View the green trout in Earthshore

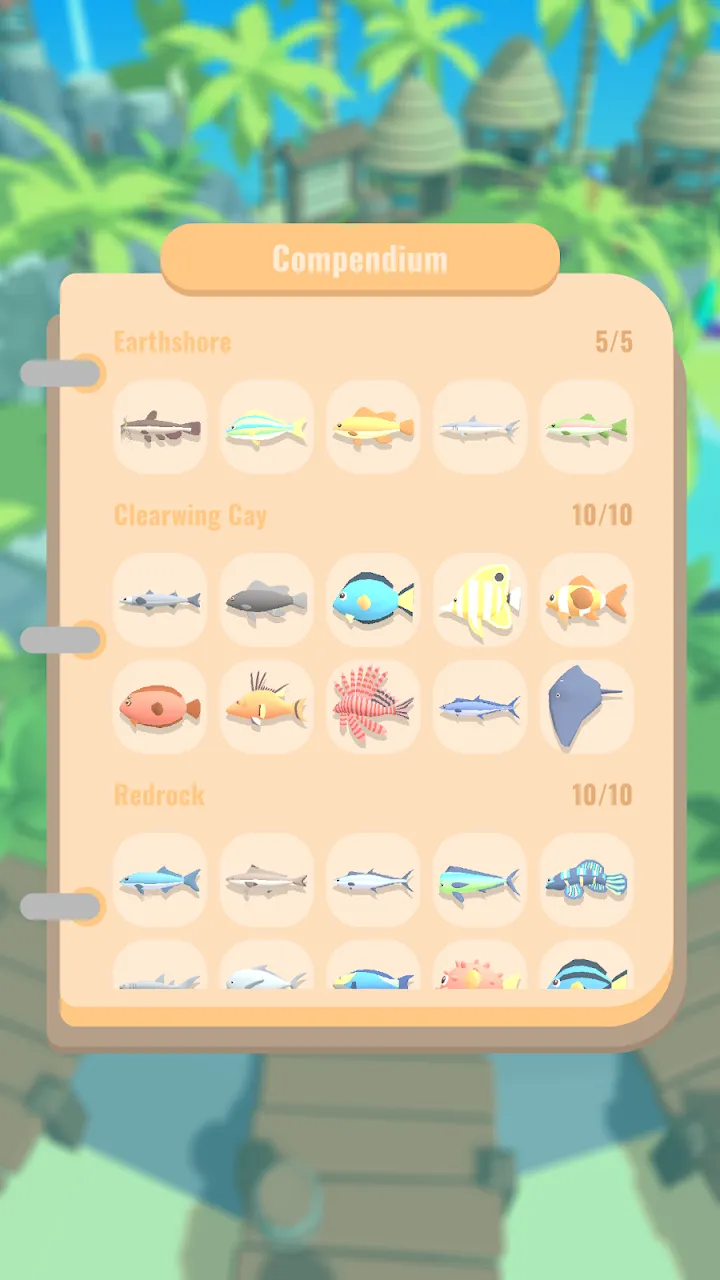586,427
